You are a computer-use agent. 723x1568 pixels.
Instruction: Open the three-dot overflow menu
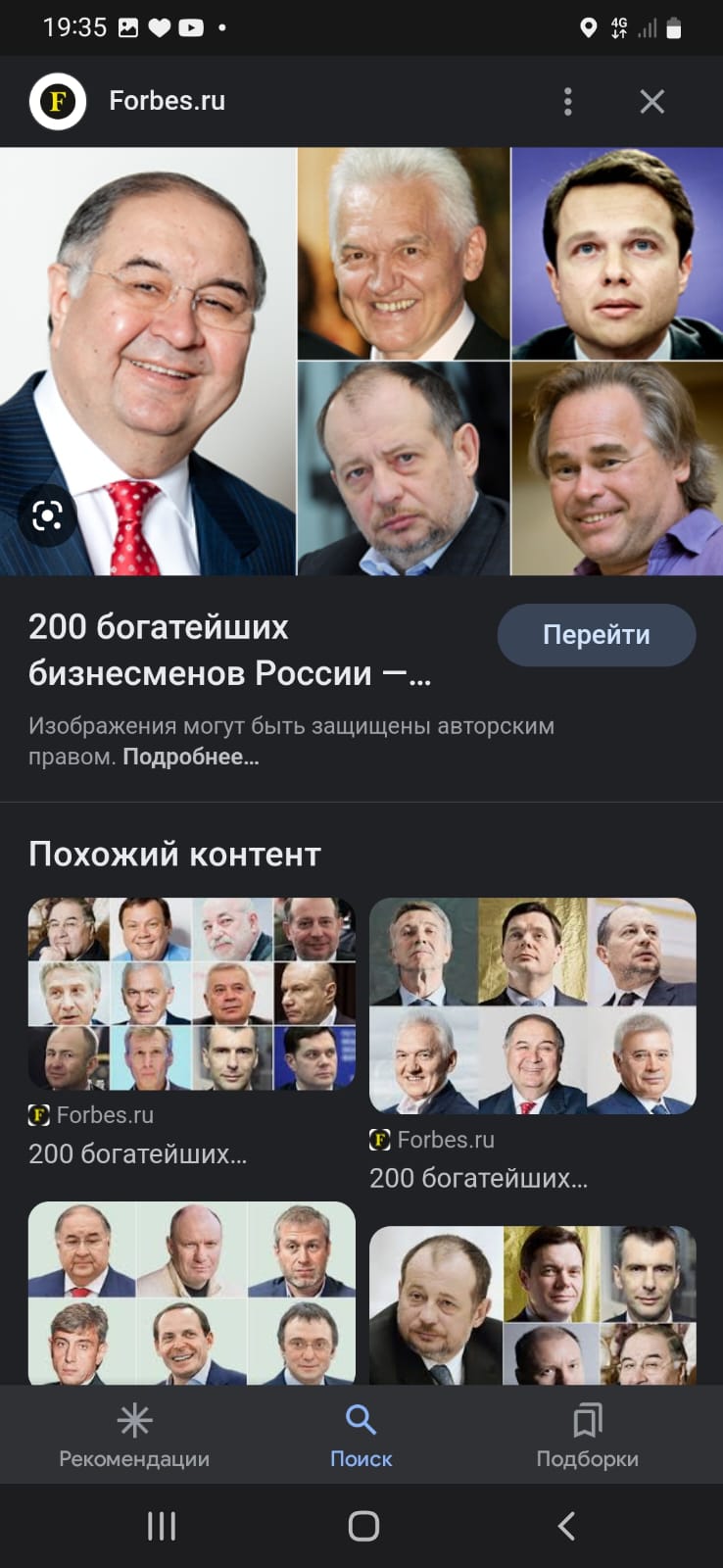(x=568, y=101)
